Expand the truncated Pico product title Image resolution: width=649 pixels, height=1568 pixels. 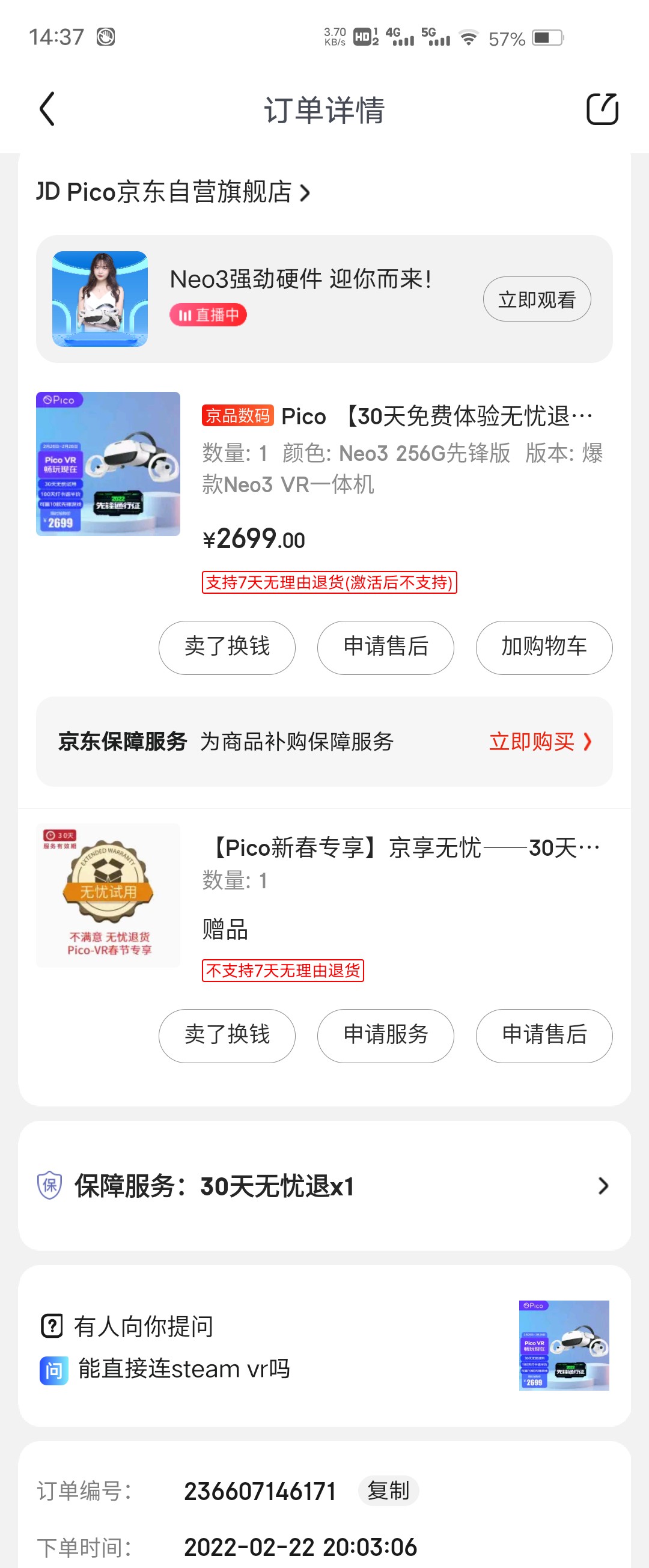[x=438, y=416]
